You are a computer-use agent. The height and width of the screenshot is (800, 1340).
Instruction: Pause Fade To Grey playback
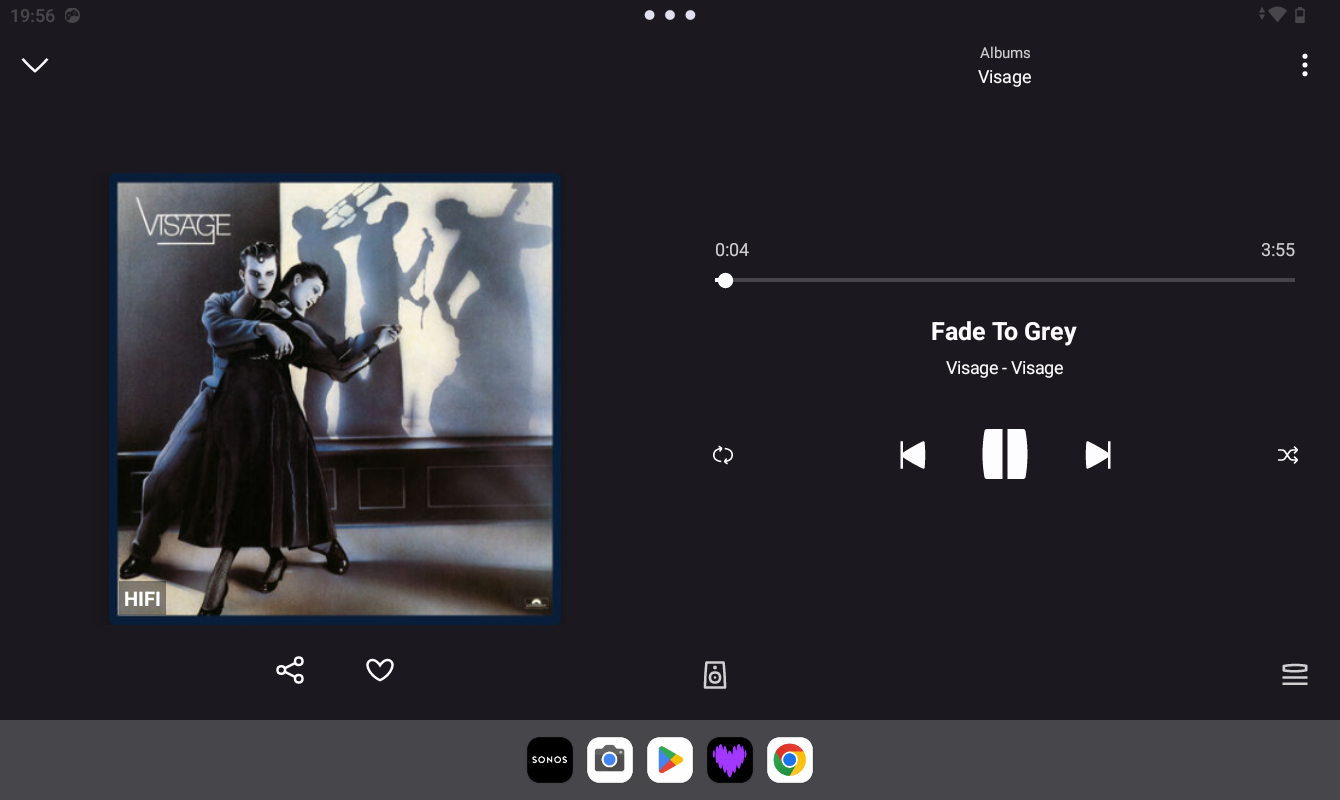(x=1005, y=455)
